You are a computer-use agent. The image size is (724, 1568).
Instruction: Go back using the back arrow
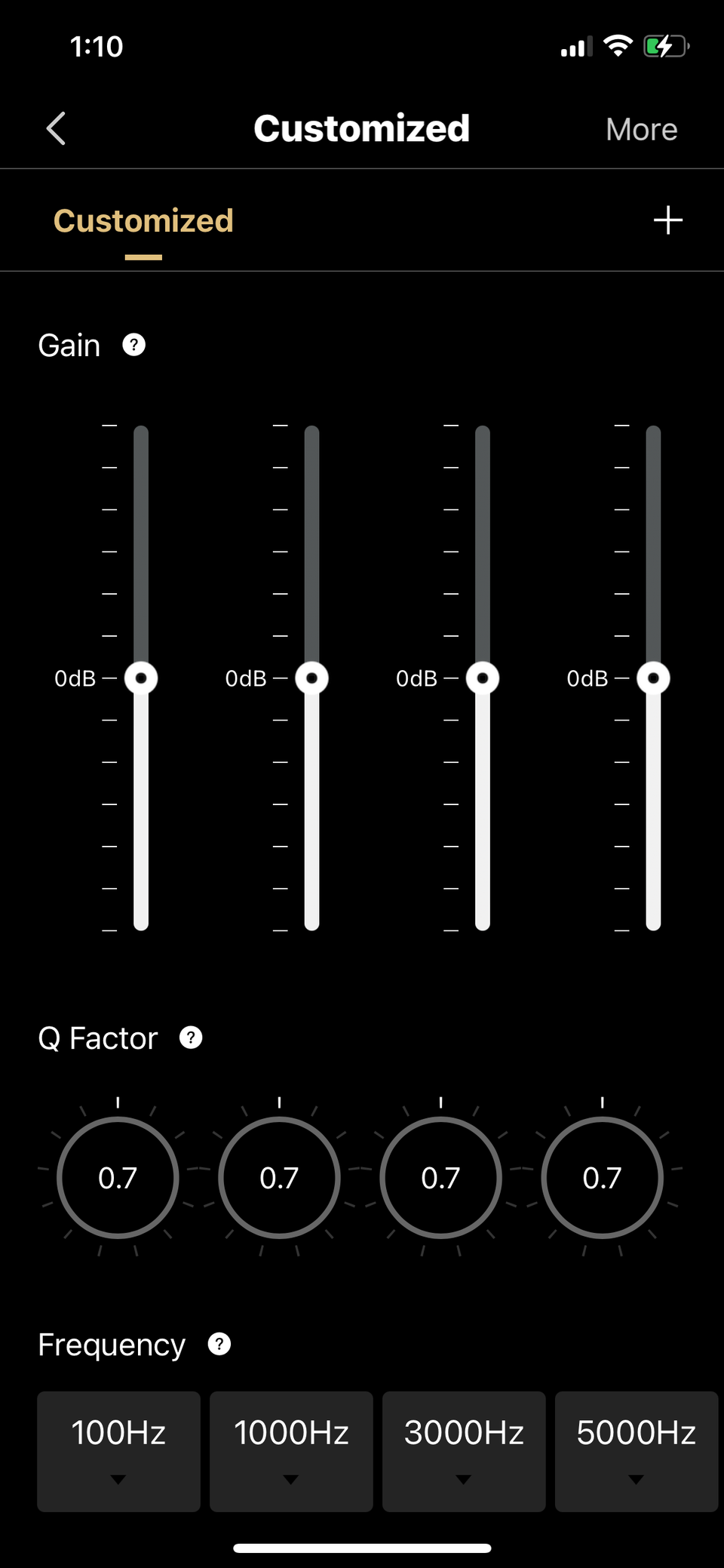pos(57,128)
